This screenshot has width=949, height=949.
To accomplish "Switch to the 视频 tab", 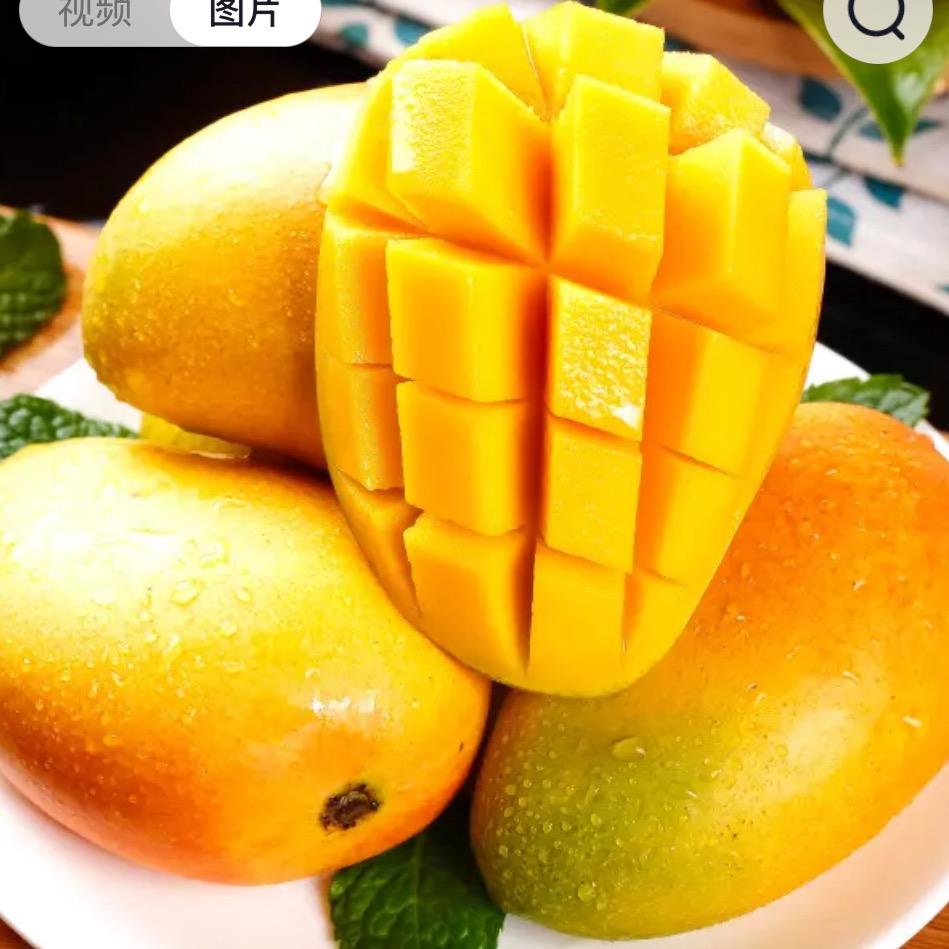I will (x=95, y=14).
